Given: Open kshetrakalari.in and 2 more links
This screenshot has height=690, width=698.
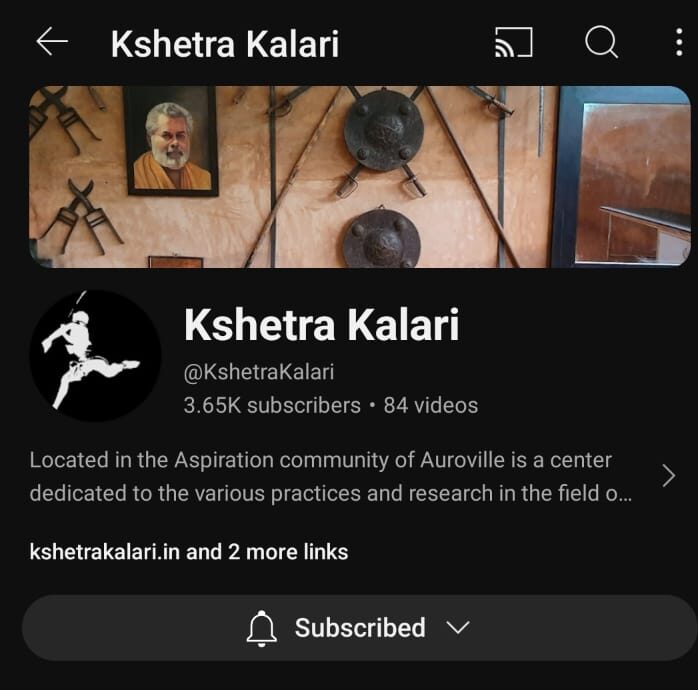Looking at the screenshot, I should (189, 551).
